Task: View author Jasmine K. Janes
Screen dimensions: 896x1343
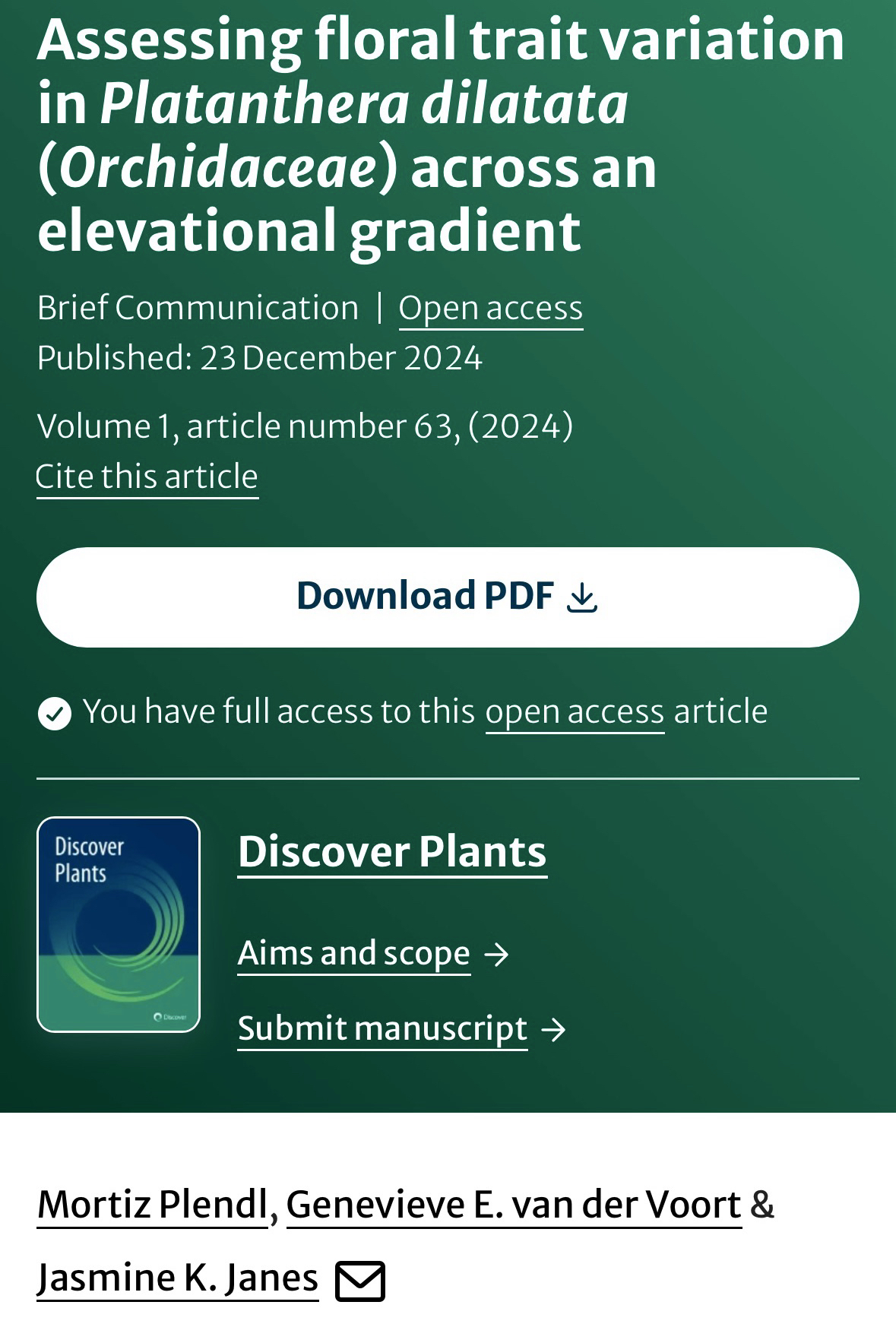Action: pyautogui.click(x=178, y=1278)
